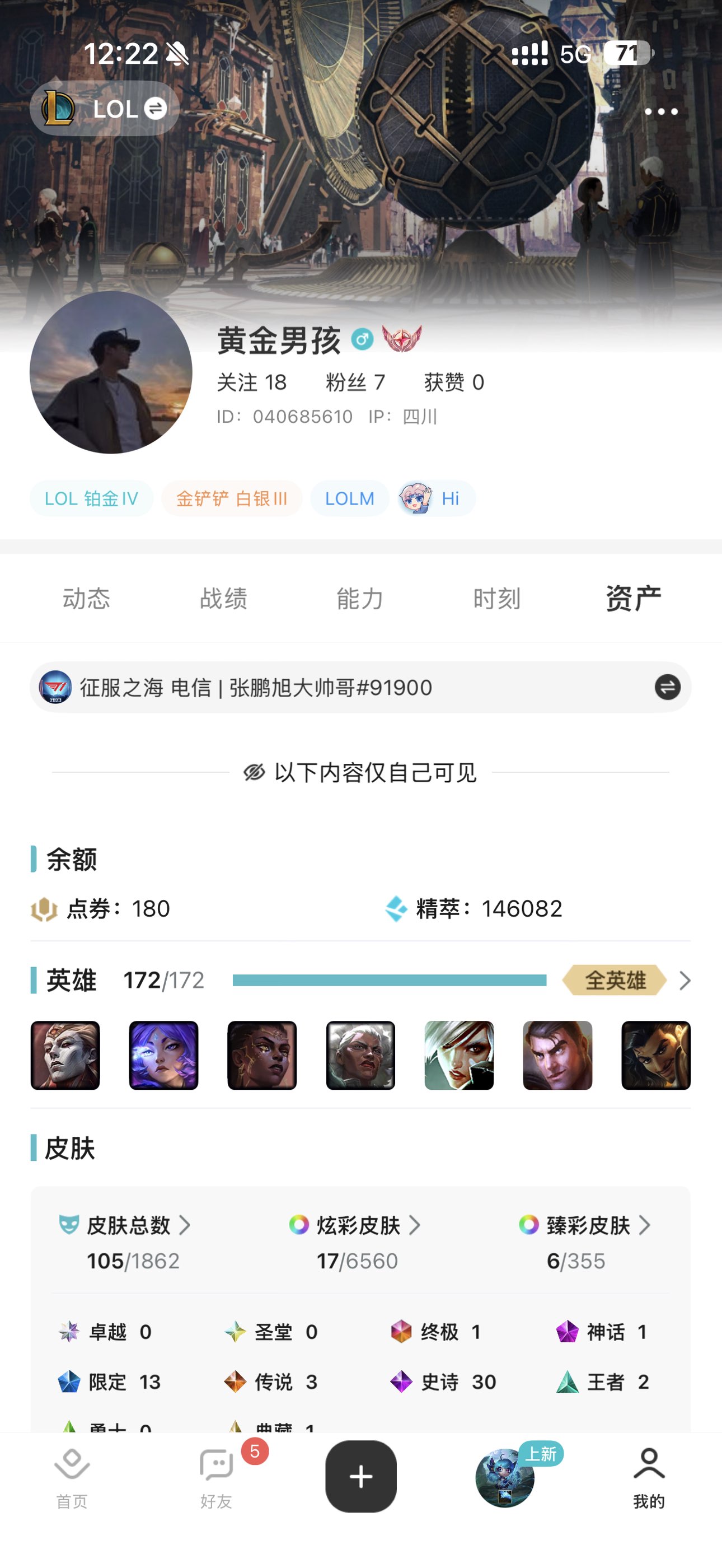View 炫彩皮肤 chroma skins
This screenshot has height=1568, width=722.
pos(359,1225)
